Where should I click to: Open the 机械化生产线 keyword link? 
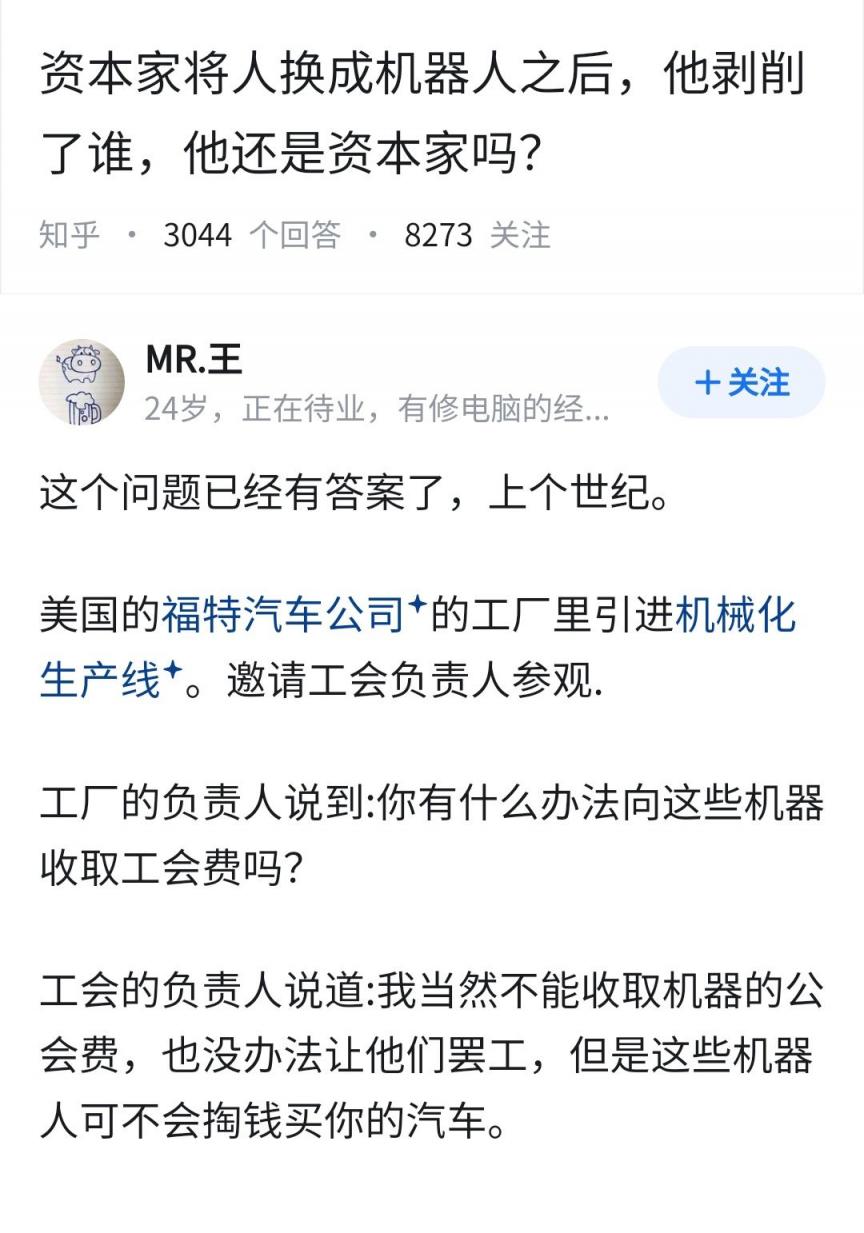tap(736, 614)
